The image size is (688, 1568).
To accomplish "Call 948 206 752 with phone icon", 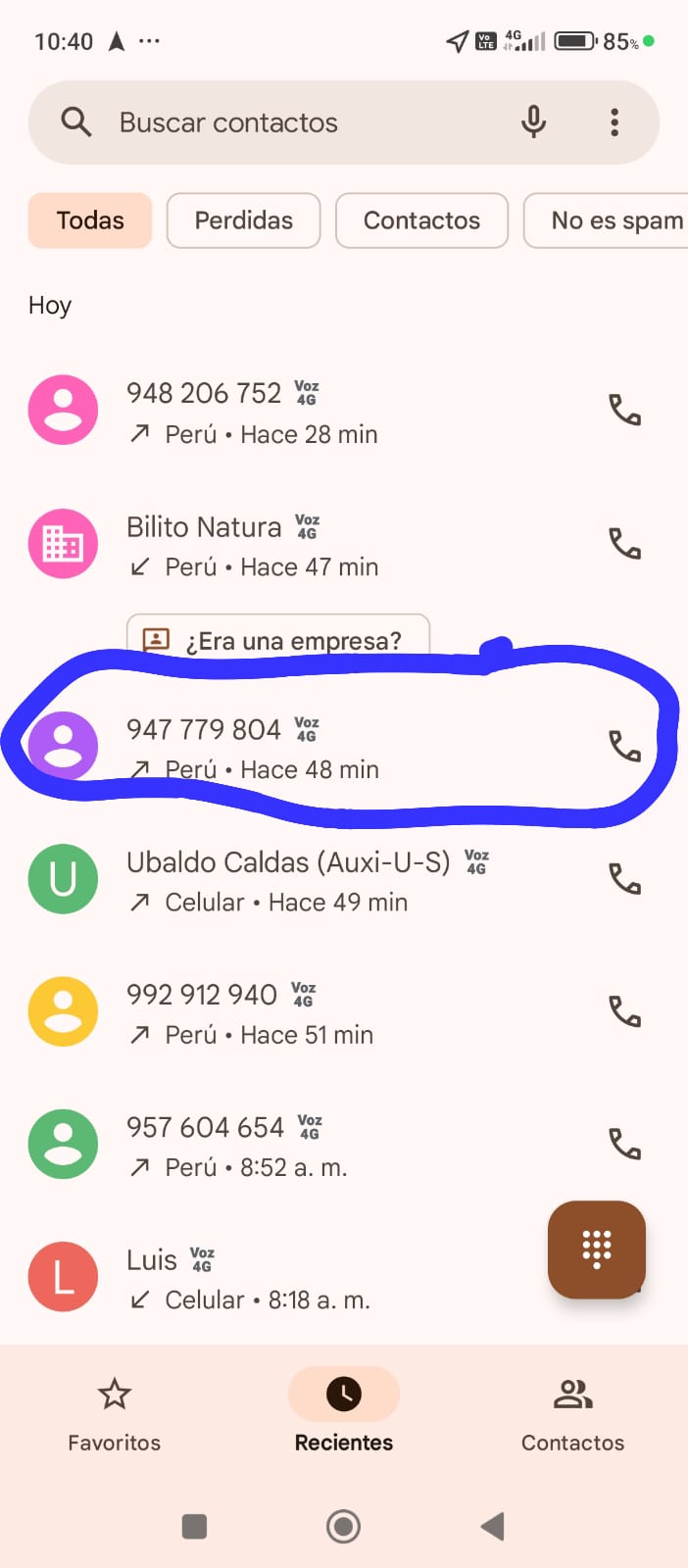I will click(624, 410).
